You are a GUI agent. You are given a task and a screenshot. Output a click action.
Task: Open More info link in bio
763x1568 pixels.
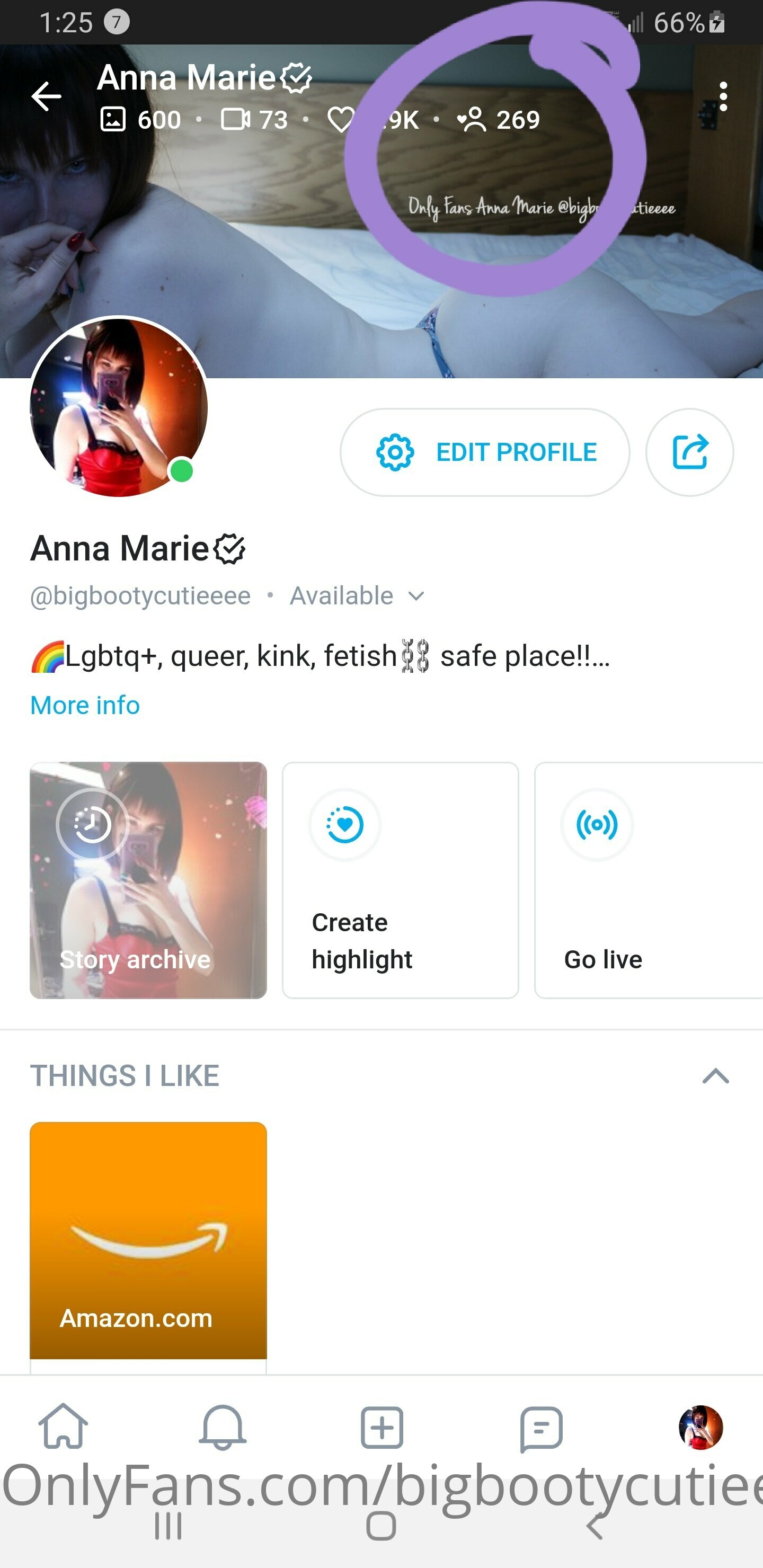click(85, 705)
